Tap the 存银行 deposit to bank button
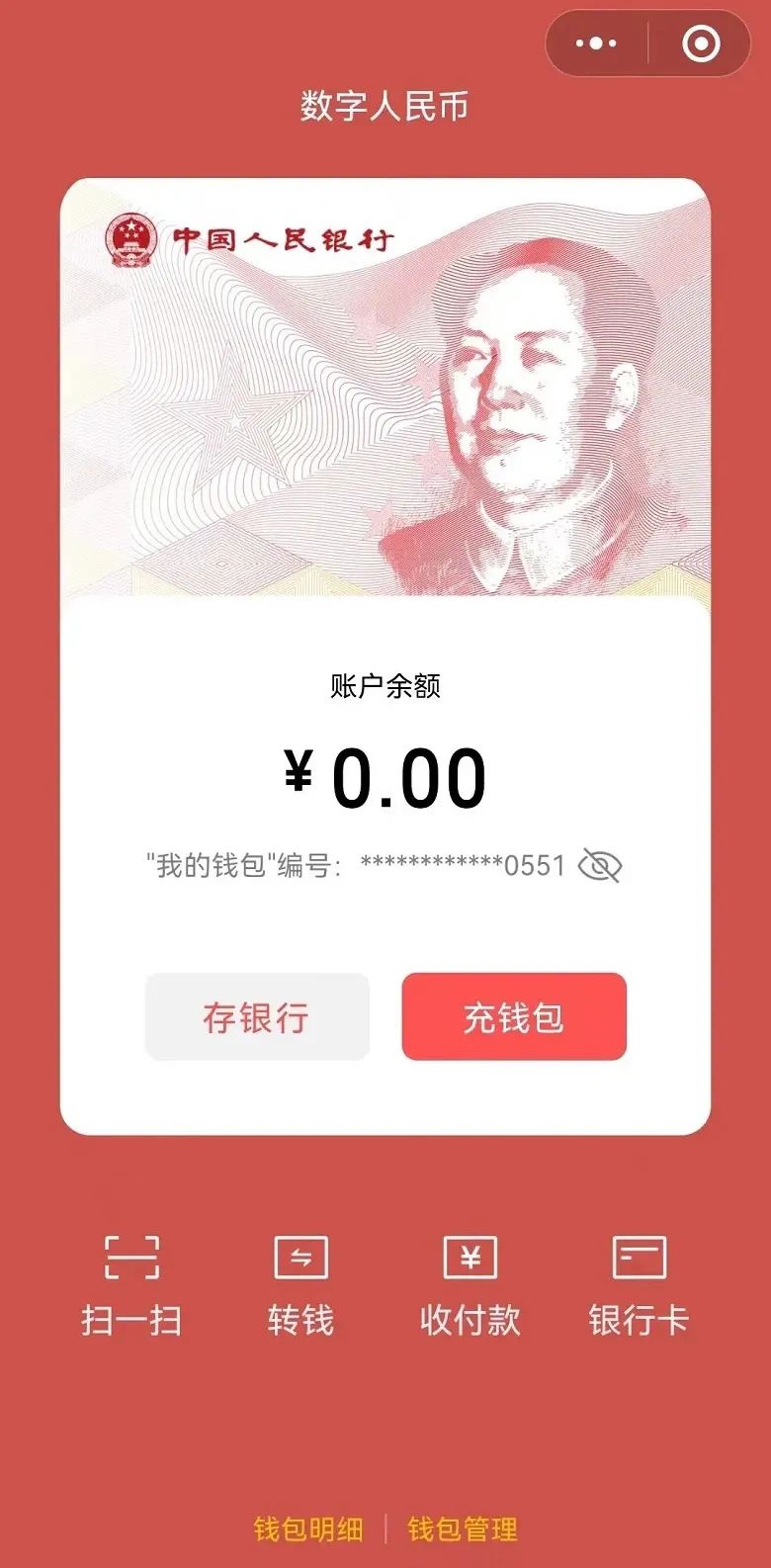This screenshot has height=1568, width=771. pos(257,1016)
